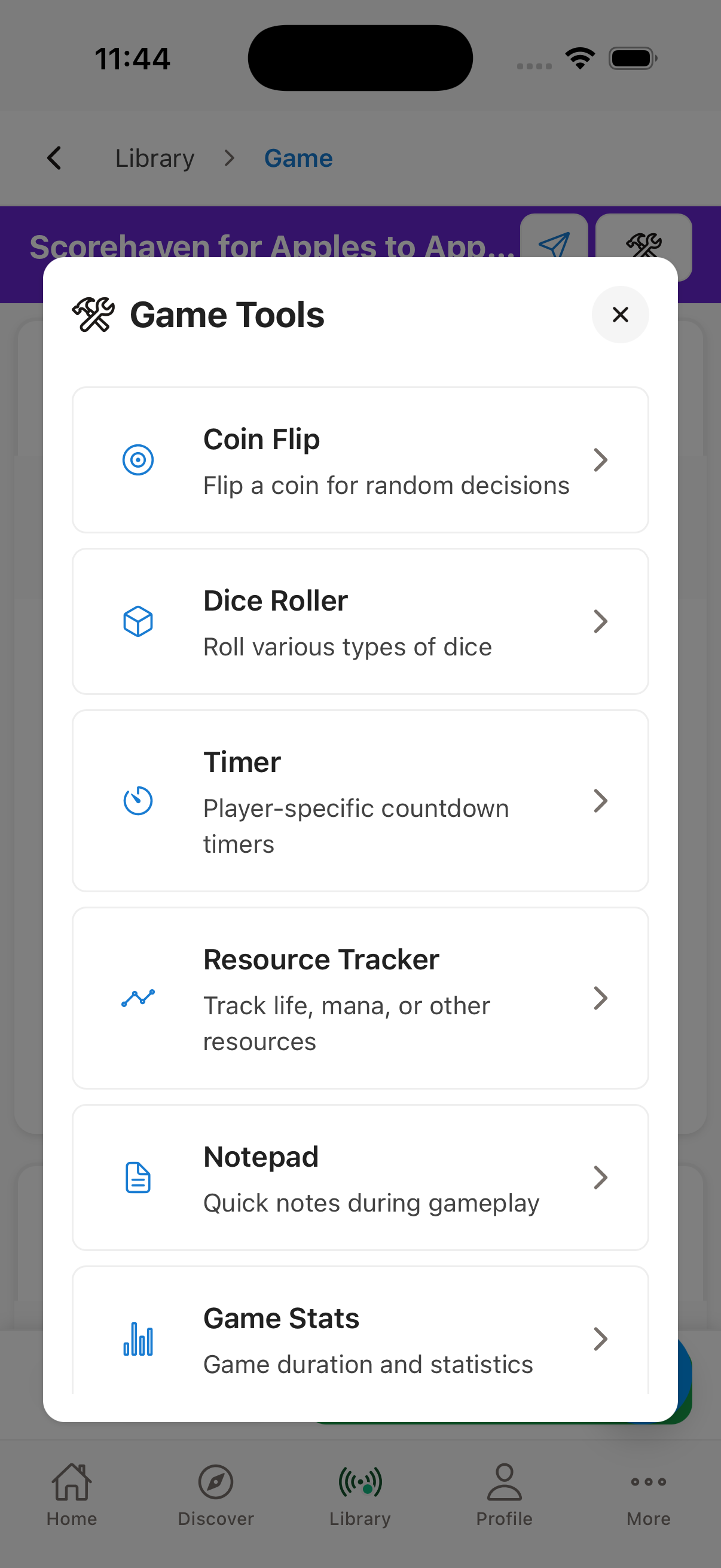Open the Timer clock icon
The height and width of the screenshot is (1568, 721).
pyautogui.click(x=138, y=801)
